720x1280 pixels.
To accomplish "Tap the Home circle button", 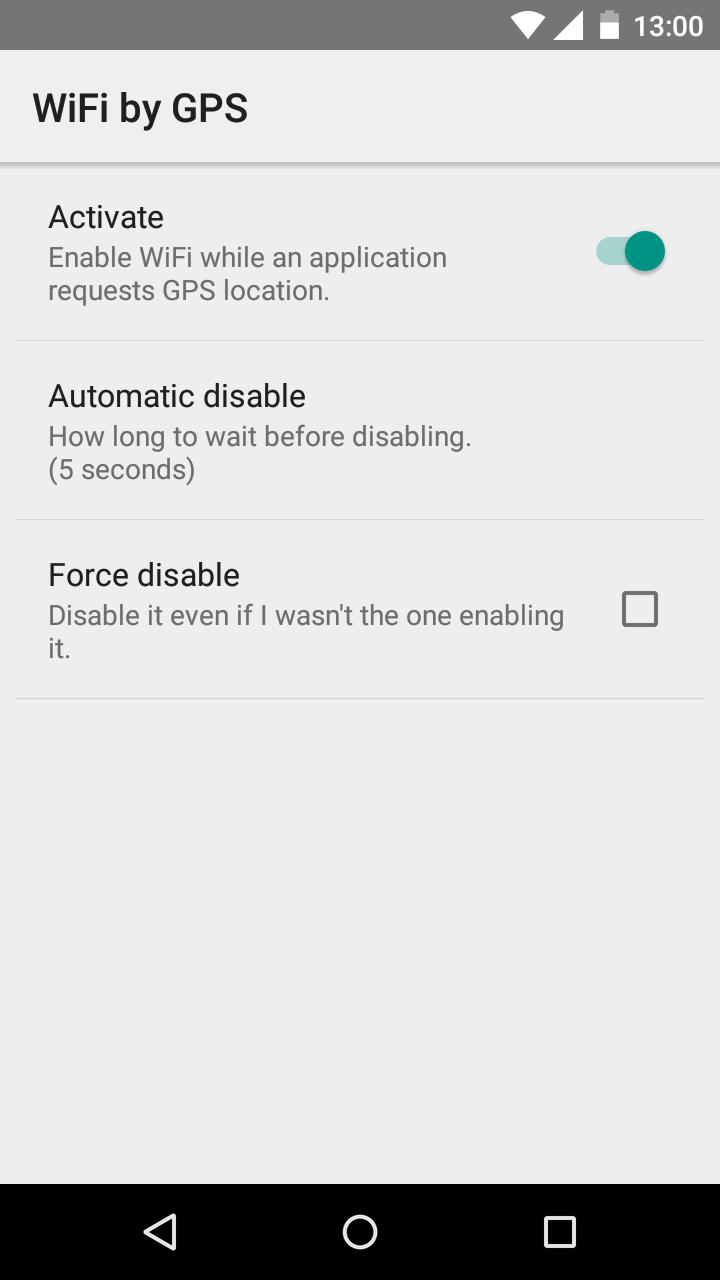I will tap(360, 1231).
